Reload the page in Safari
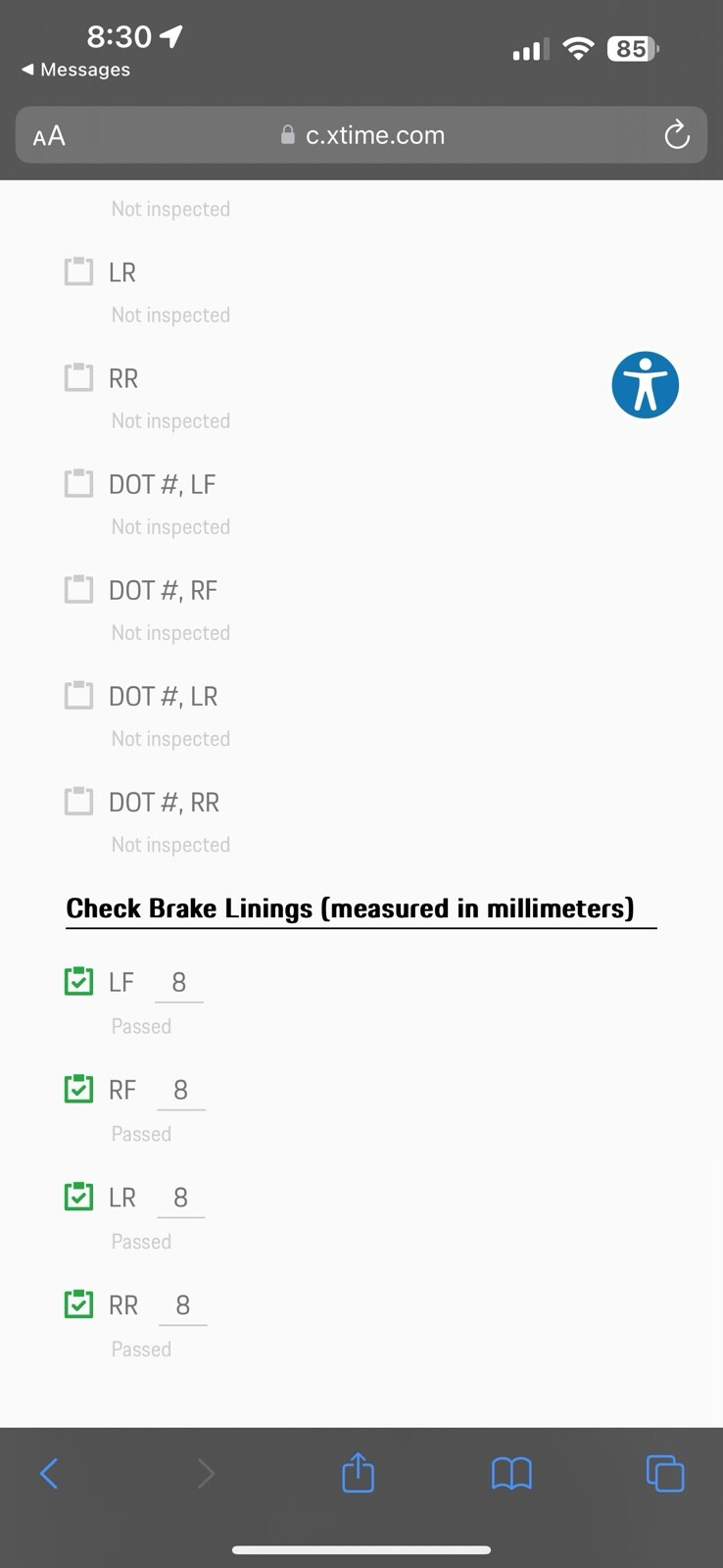Screen dimensions: 723x1568 tap(677, 135)
